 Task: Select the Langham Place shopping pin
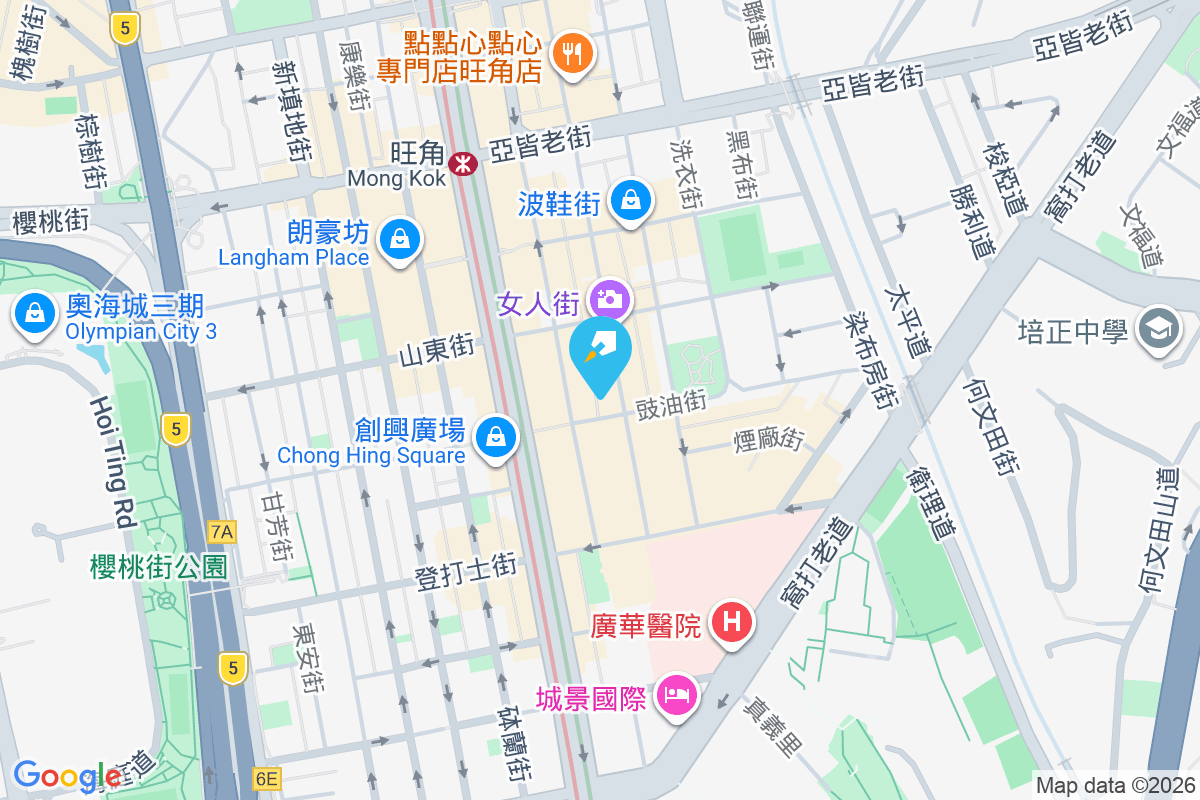399,240
